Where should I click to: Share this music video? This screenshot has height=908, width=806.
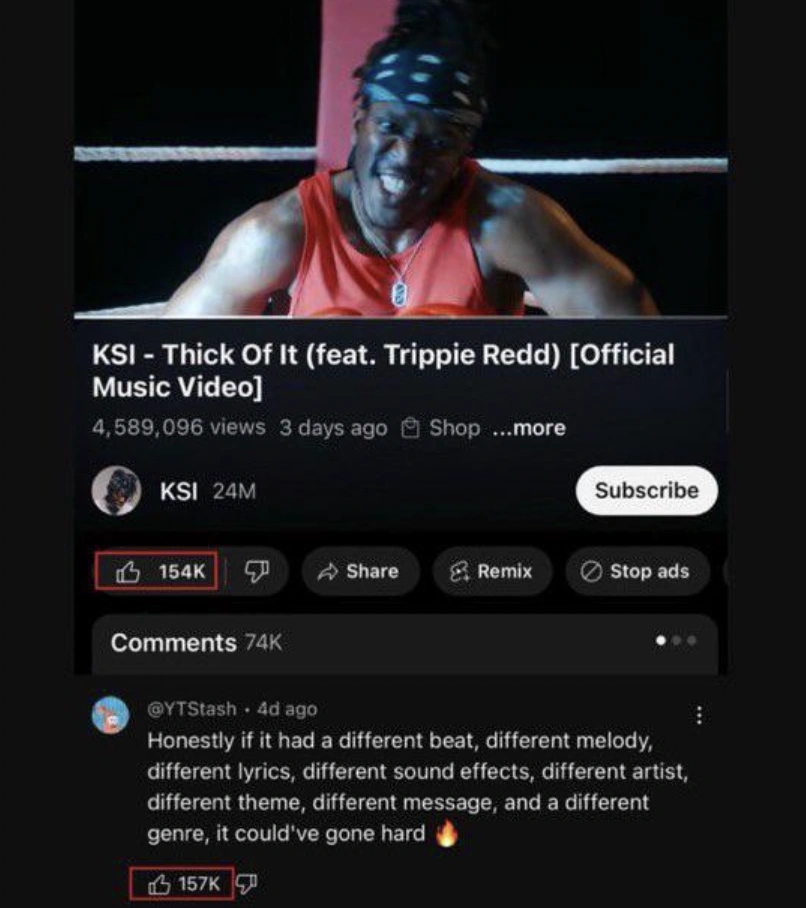pos(358,571)
